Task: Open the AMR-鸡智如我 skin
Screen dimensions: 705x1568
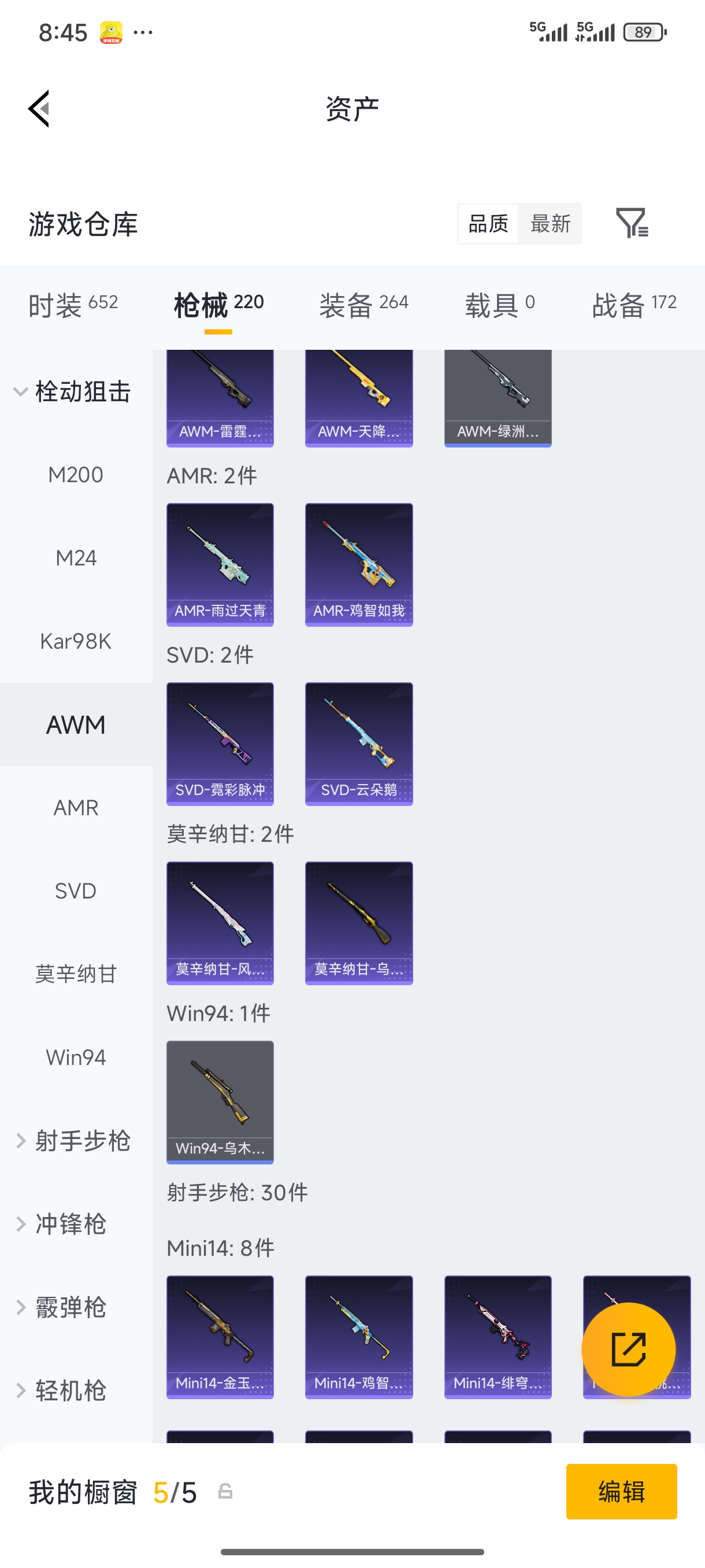Action: click(359, 564)
